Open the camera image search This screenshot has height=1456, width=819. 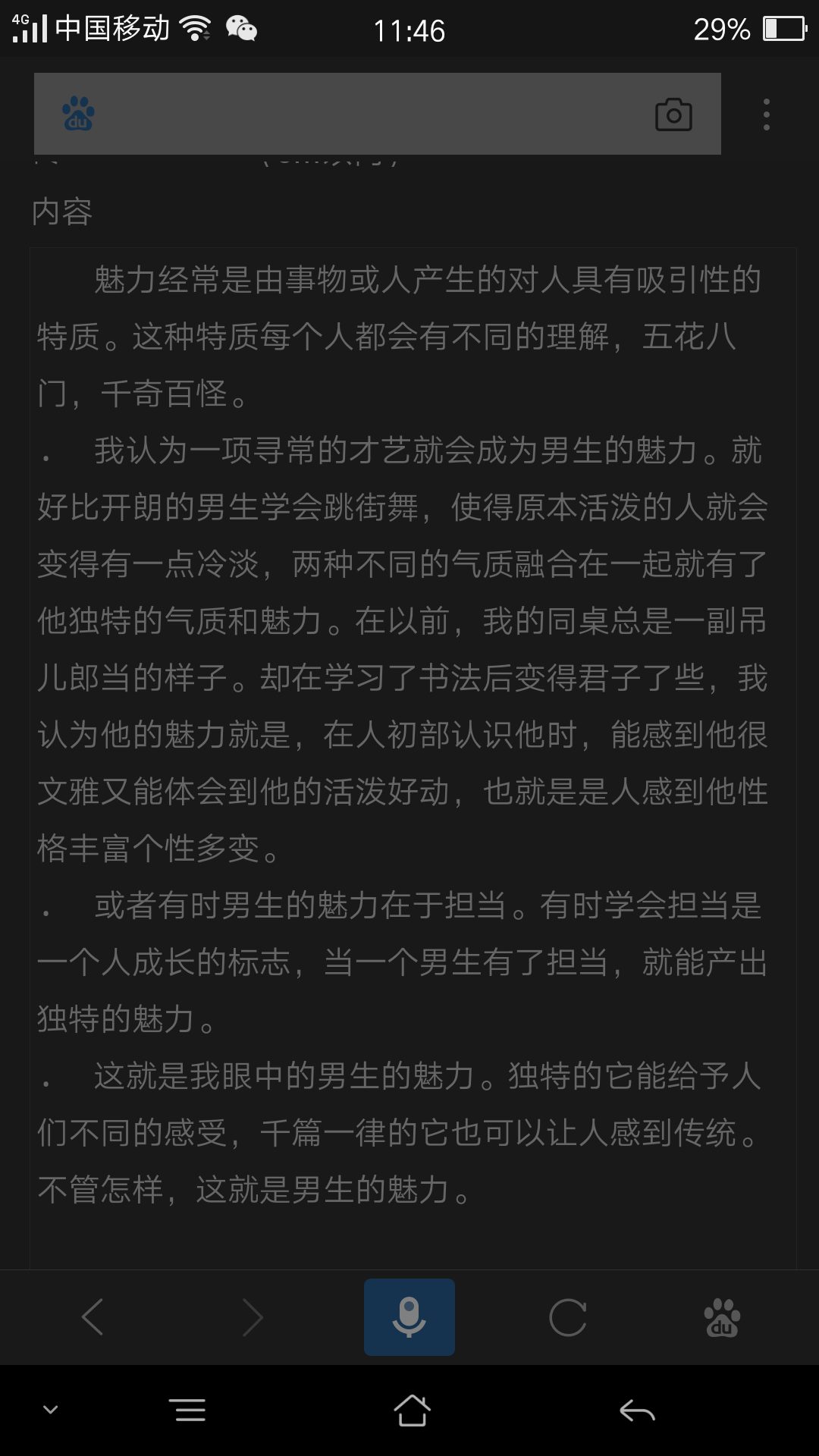673,115
